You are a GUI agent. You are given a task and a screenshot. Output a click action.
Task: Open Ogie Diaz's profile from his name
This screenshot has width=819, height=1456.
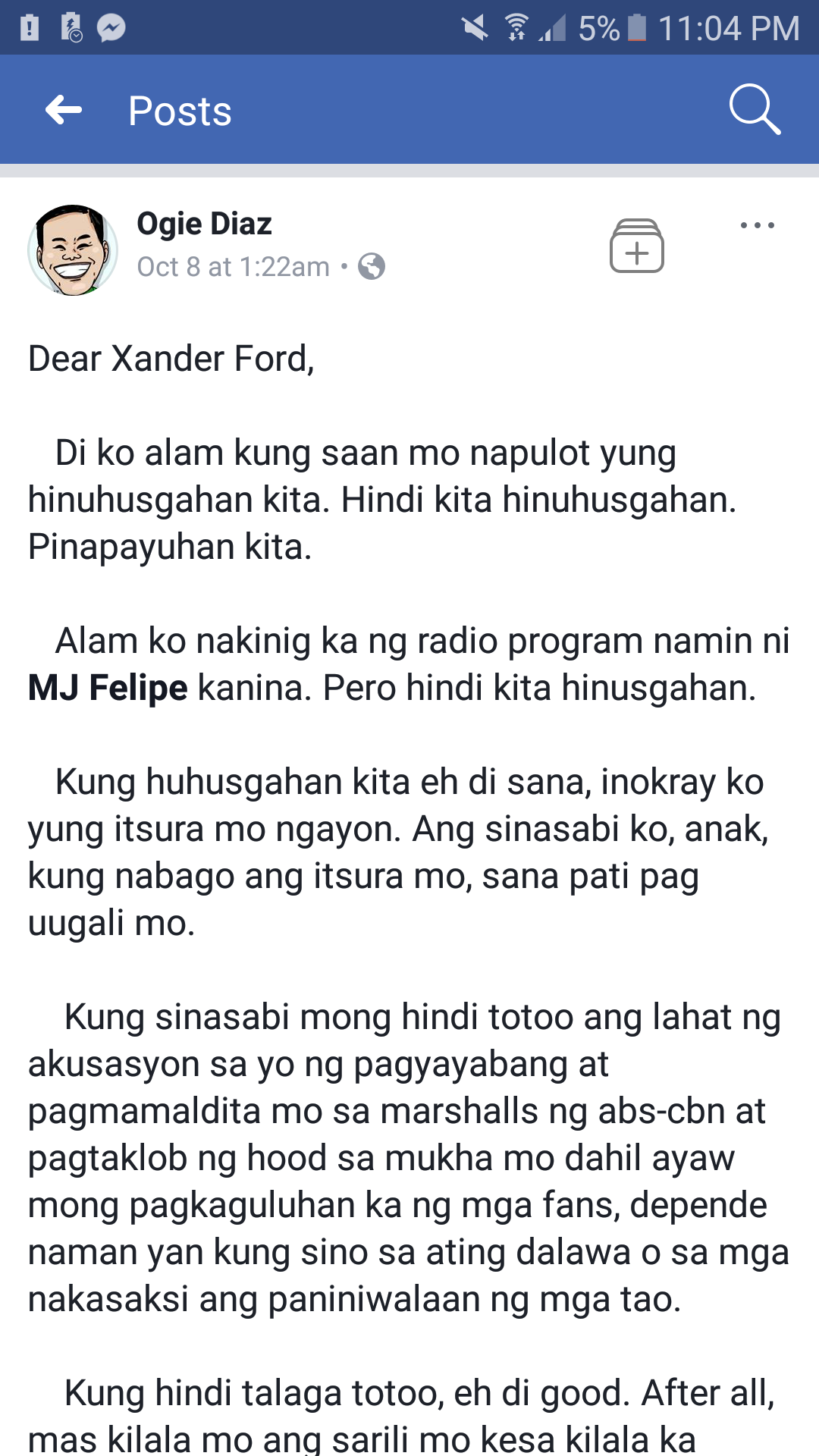[204, 224]
